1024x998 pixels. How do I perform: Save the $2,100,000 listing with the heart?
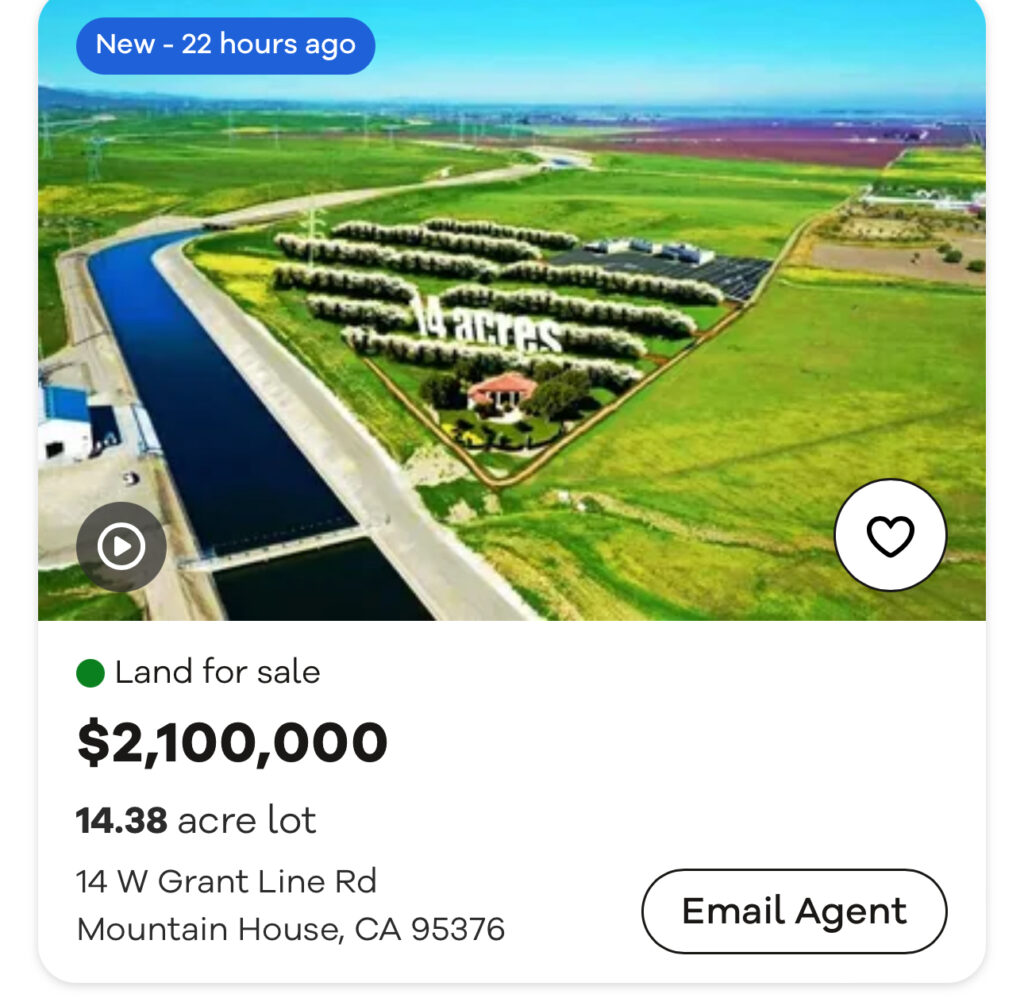tap(890, 536)
